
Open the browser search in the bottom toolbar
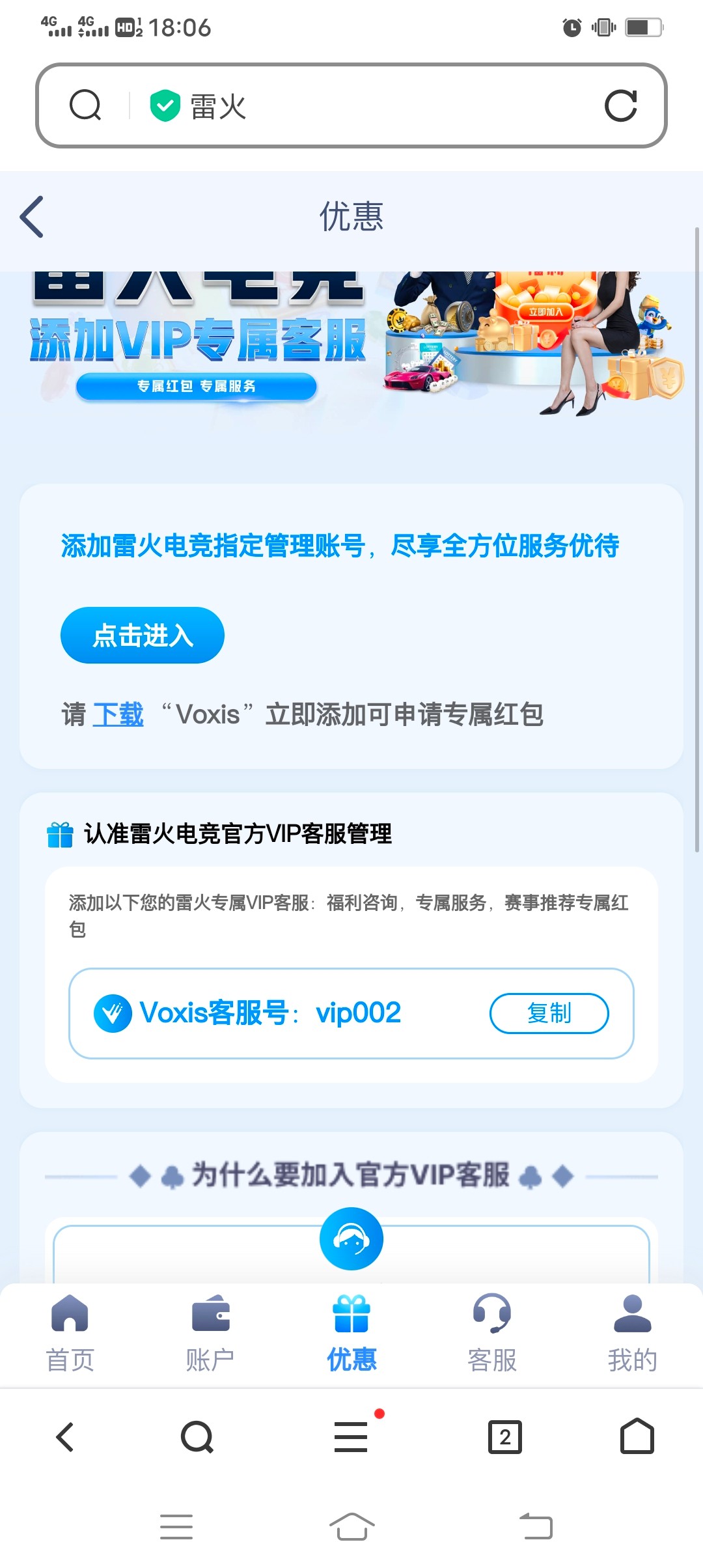[197, 1436]
